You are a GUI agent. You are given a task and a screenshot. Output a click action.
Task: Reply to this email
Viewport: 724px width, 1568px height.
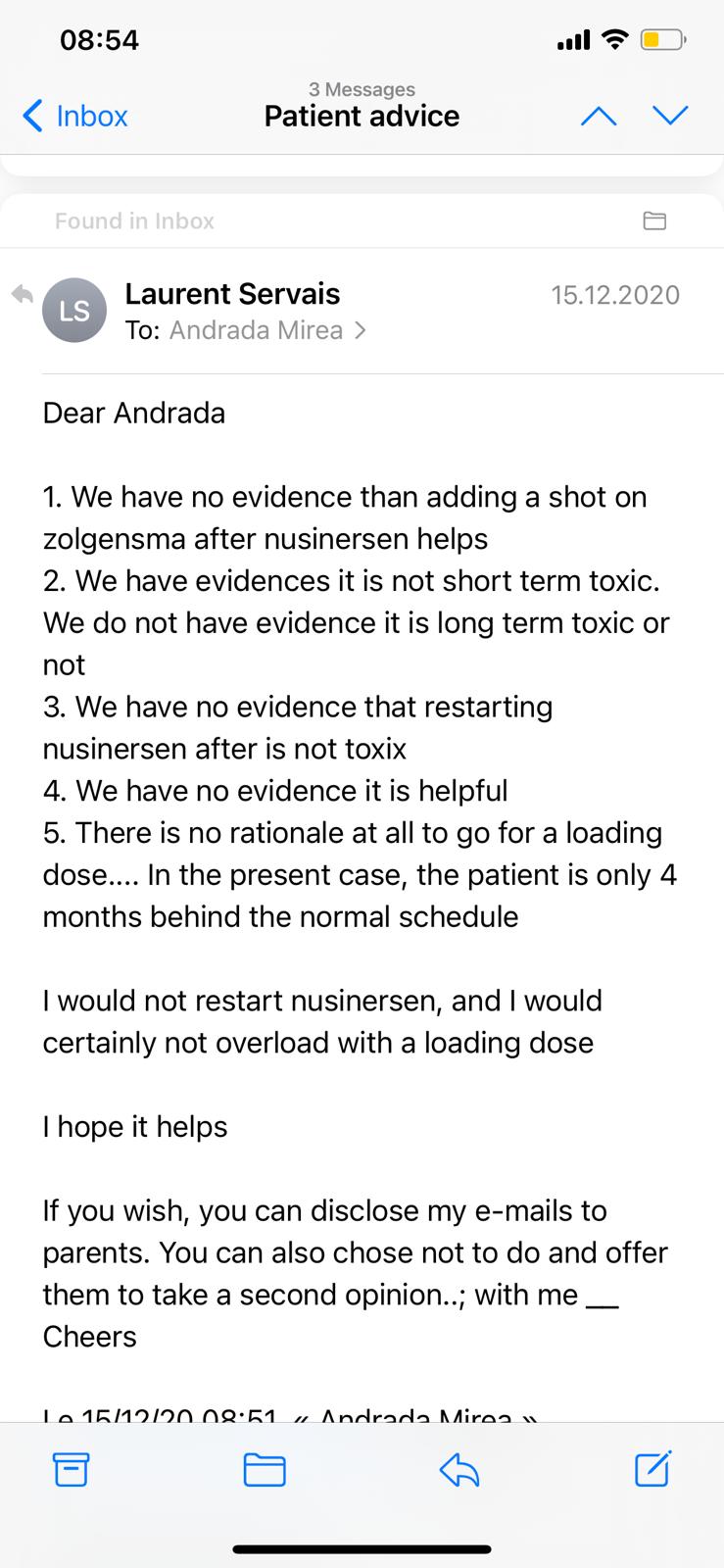click(x=459, y=1469)
